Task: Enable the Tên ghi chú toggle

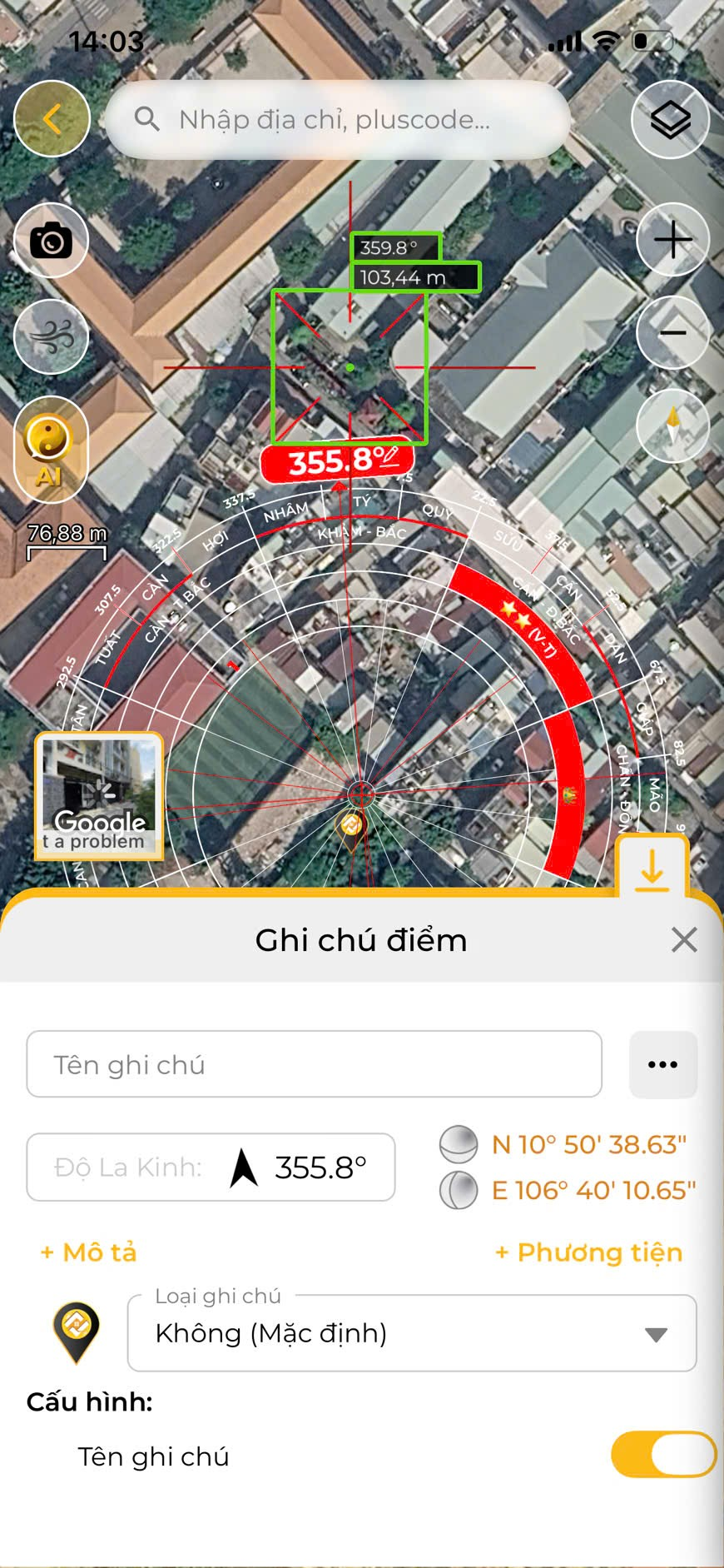Action: pos(662,1455)
